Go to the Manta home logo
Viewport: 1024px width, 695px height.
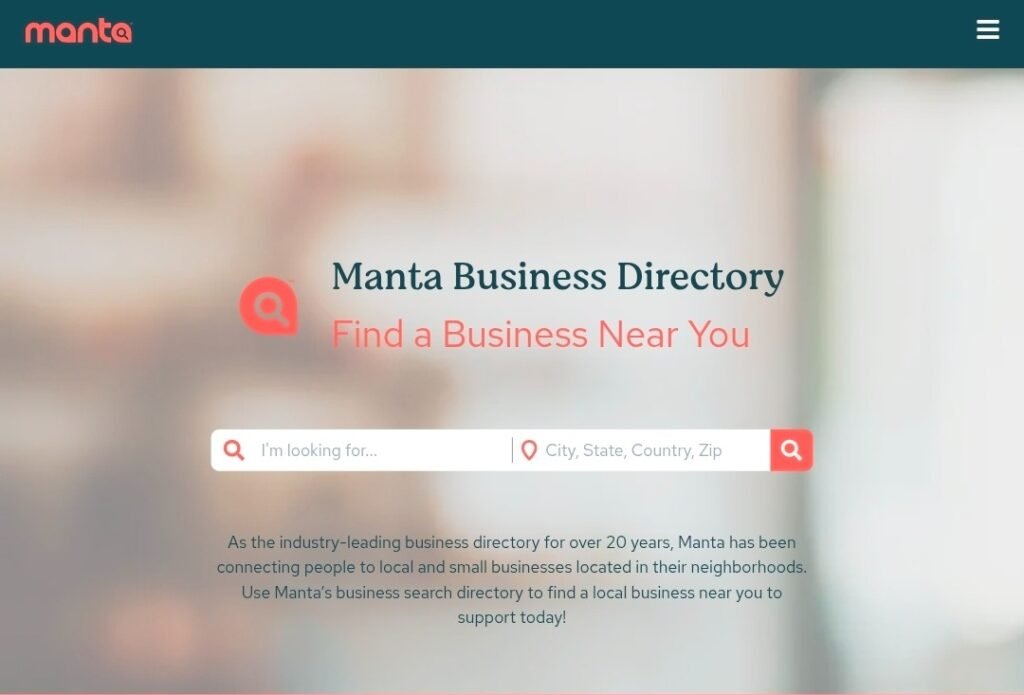(x=78, y=32)
